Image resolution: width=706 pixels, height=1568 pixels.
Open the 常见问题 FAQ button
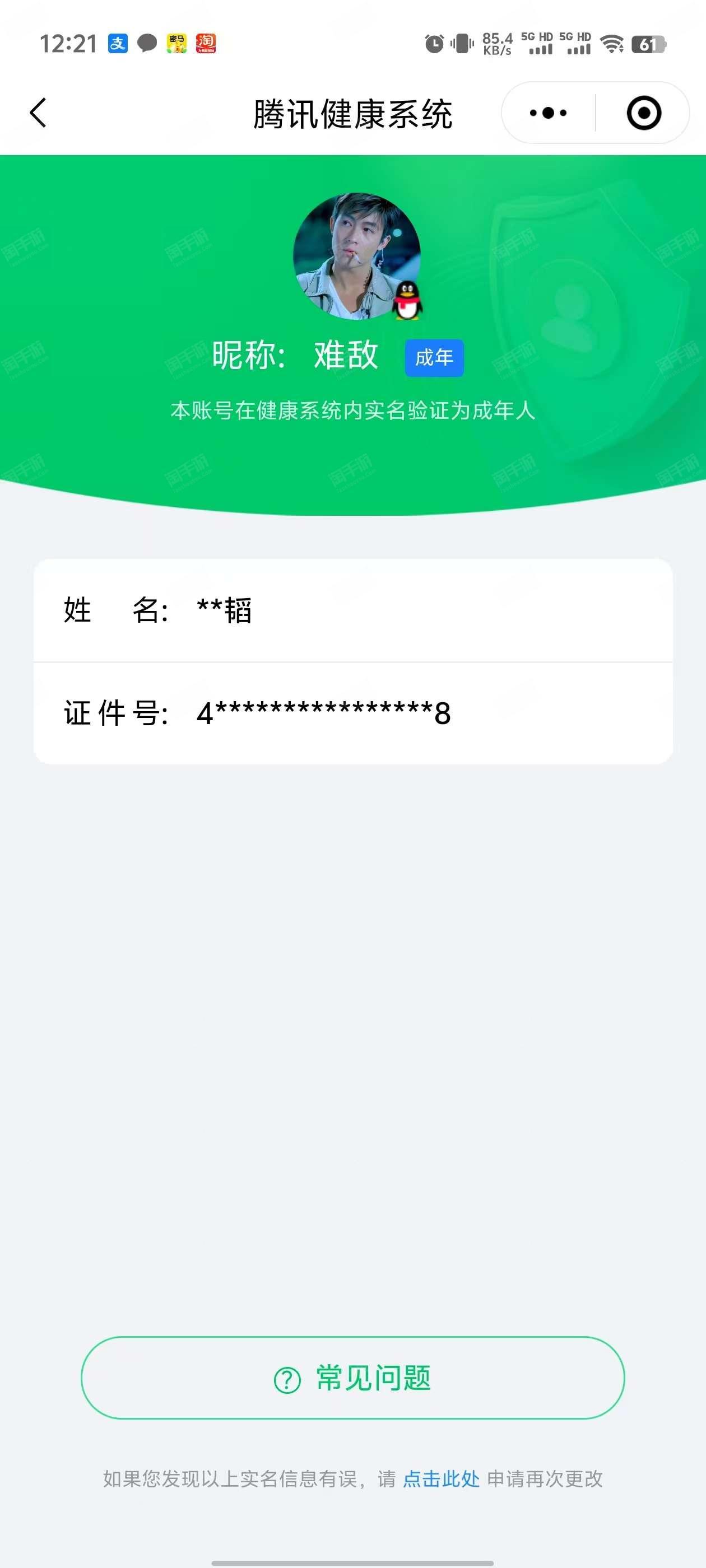(352, 1378)
